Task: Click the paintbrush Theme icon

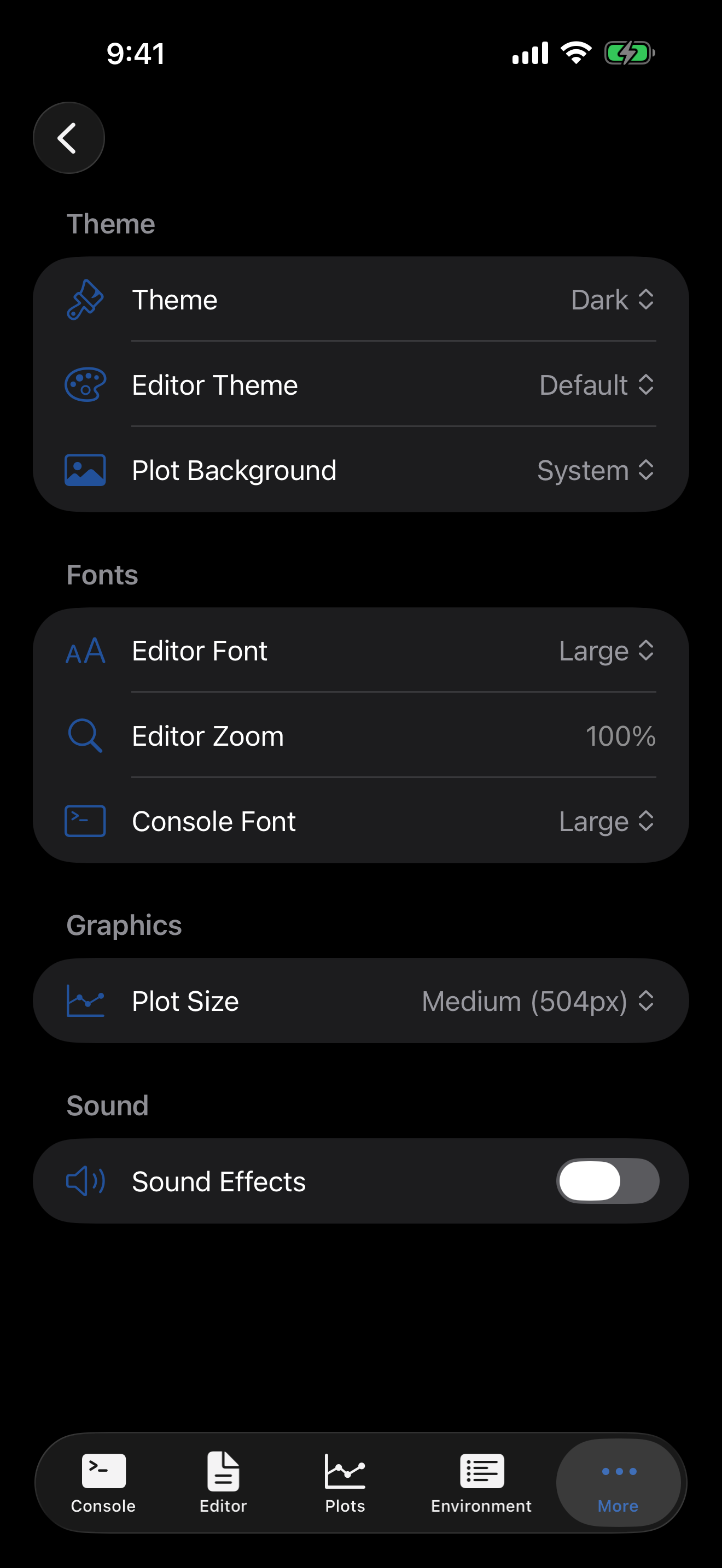Action: 85,299
